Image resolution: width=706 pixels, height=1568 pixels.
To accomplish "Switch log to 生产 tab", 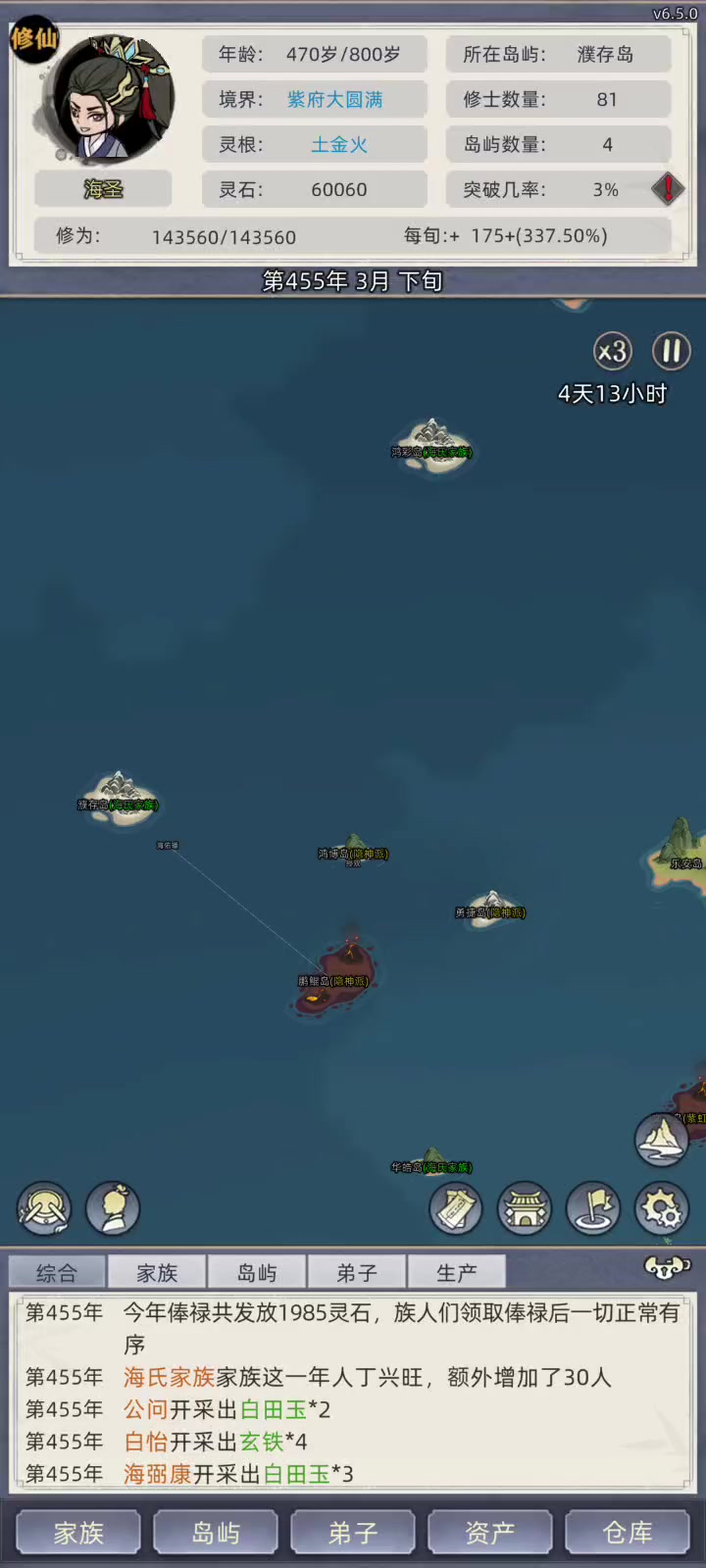I will click(x=457, y=1272).
